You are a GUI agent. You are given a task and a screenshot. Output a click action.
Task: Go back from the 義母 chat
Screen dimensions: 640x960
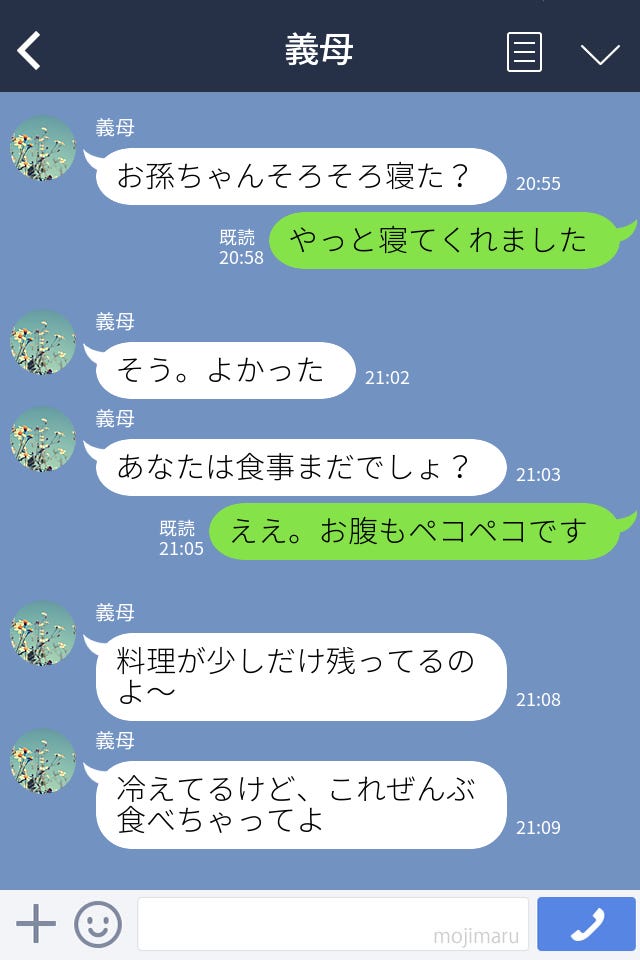29,50
